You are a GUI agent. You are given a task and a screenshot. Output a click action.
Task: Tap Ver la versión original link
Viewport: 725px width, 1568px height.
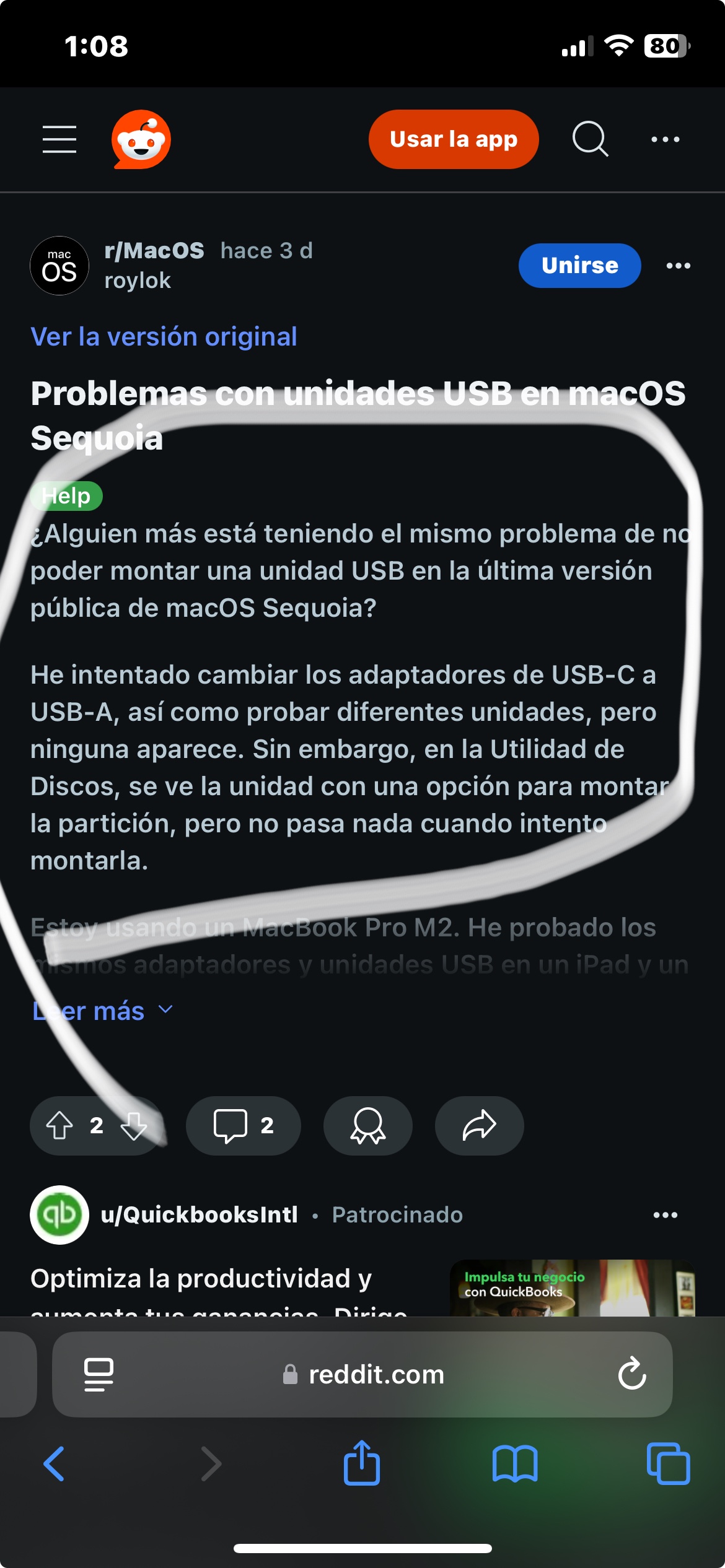[x=164, y=337]
